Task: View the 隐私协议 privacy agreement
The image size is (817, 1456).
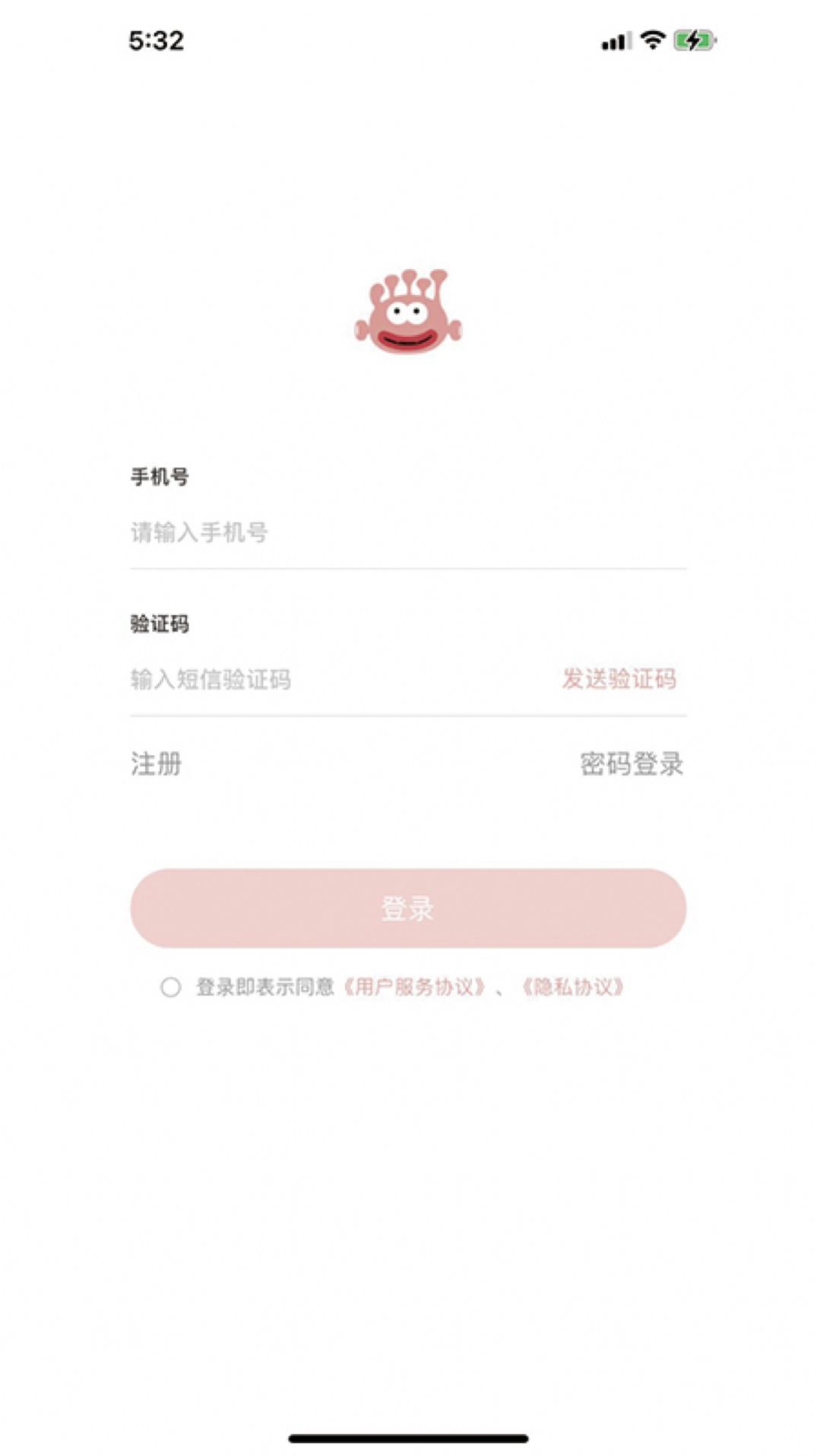Action: click(x=573, y=987)
